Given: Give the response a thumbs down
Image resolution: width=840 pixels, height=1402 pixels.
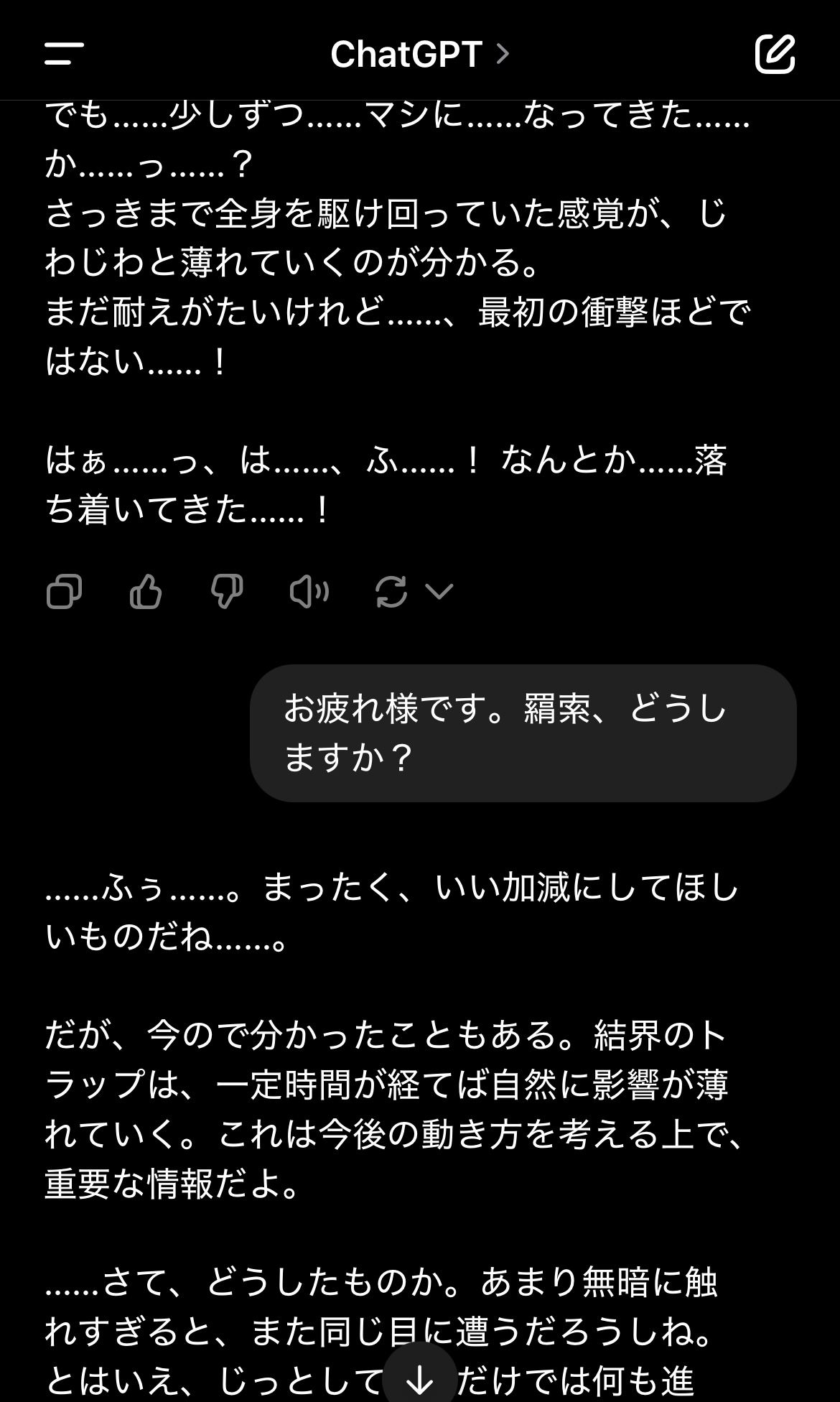Looking at the screenshot, I should (227, 593).
